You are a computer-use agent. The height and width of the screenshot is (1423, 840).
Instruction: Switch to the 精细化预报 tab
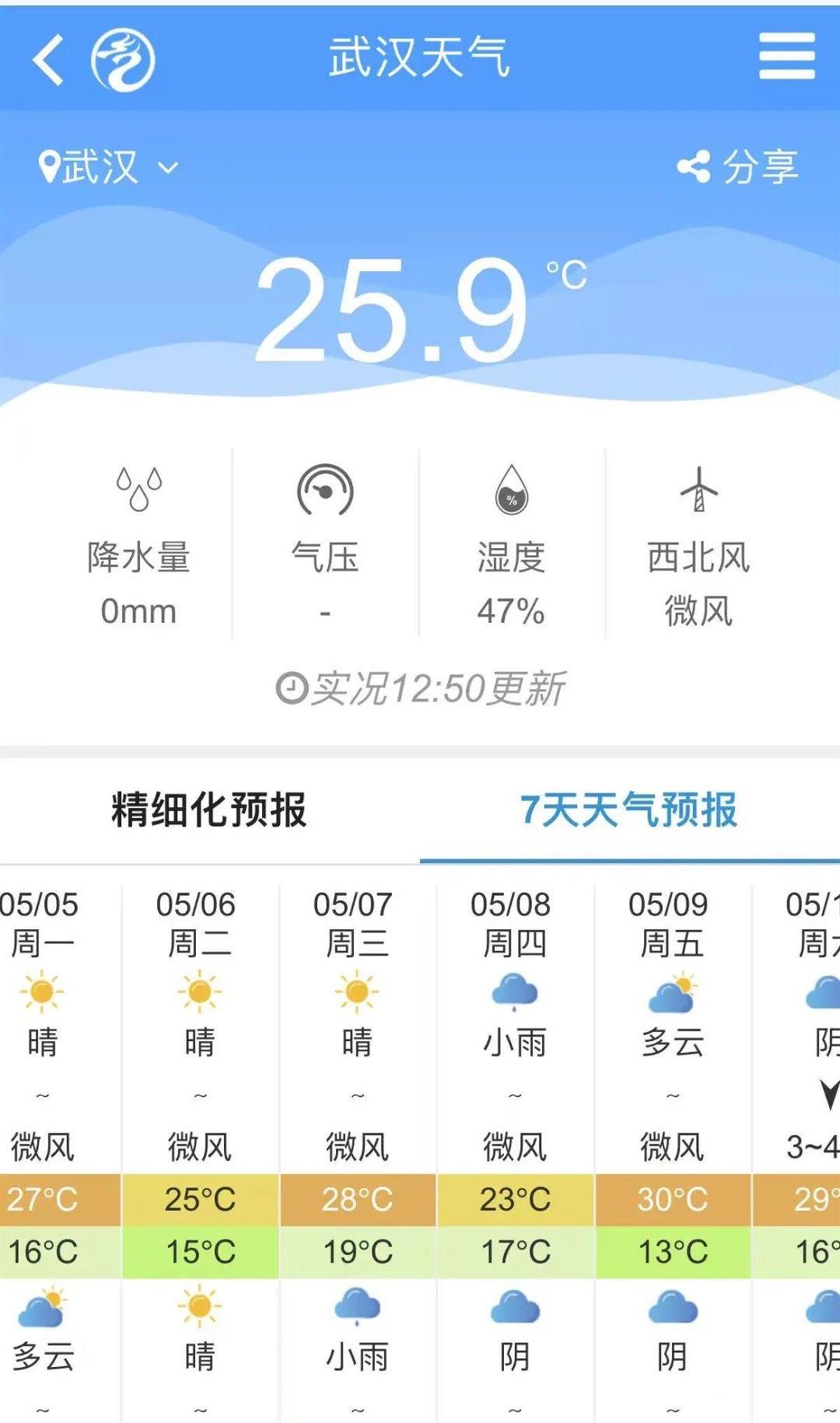[209, 810]
